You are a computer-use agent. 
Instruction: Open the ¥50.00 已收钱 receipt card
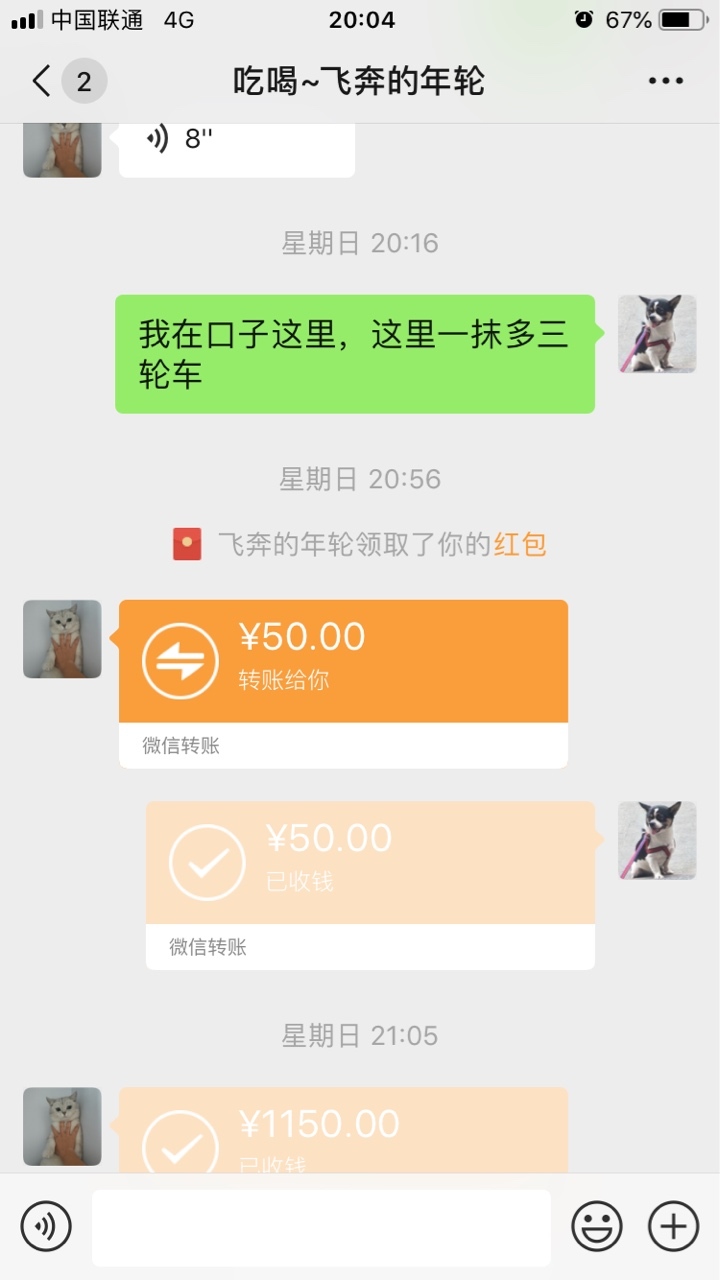tap(370, 885)
